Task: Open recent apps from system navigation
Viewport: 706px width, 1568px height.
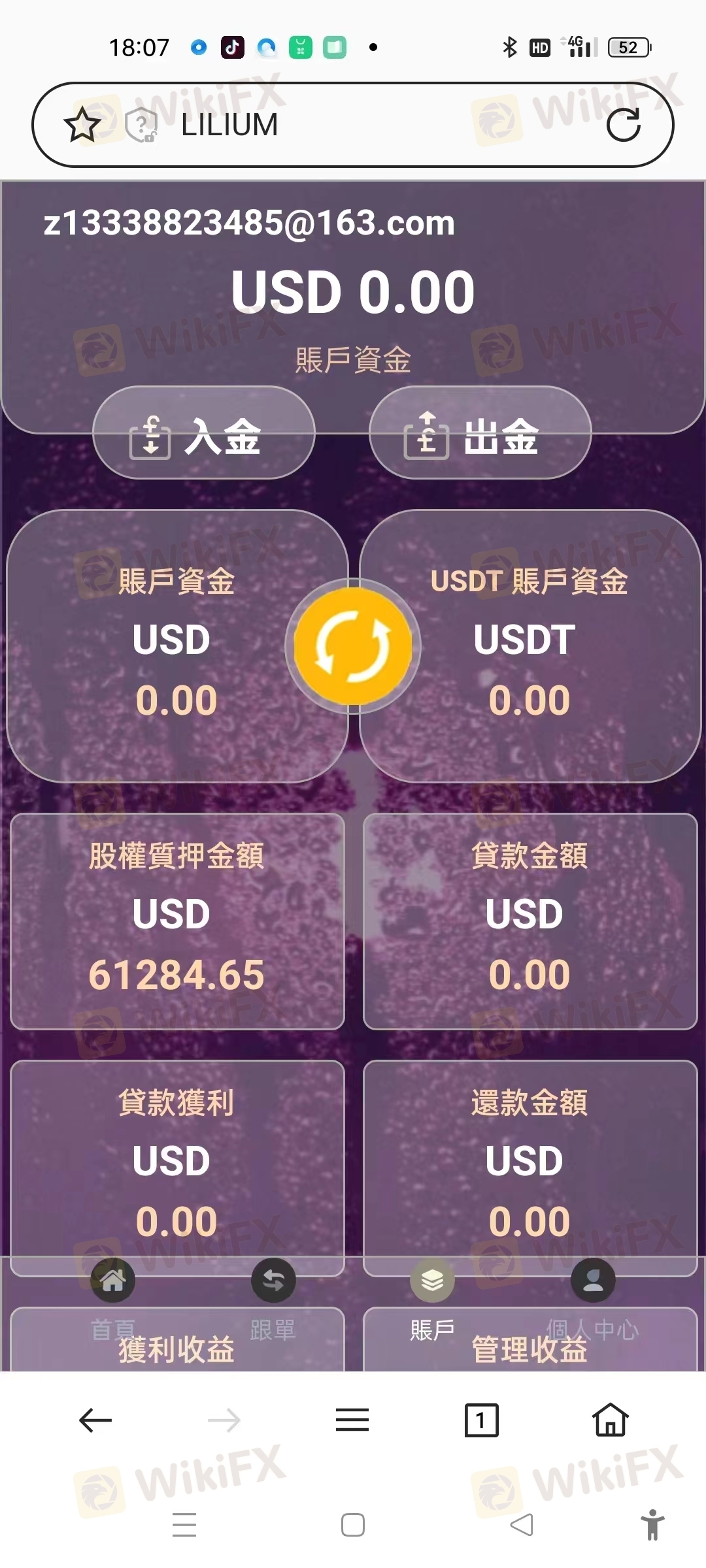Action: [184, 1525]
